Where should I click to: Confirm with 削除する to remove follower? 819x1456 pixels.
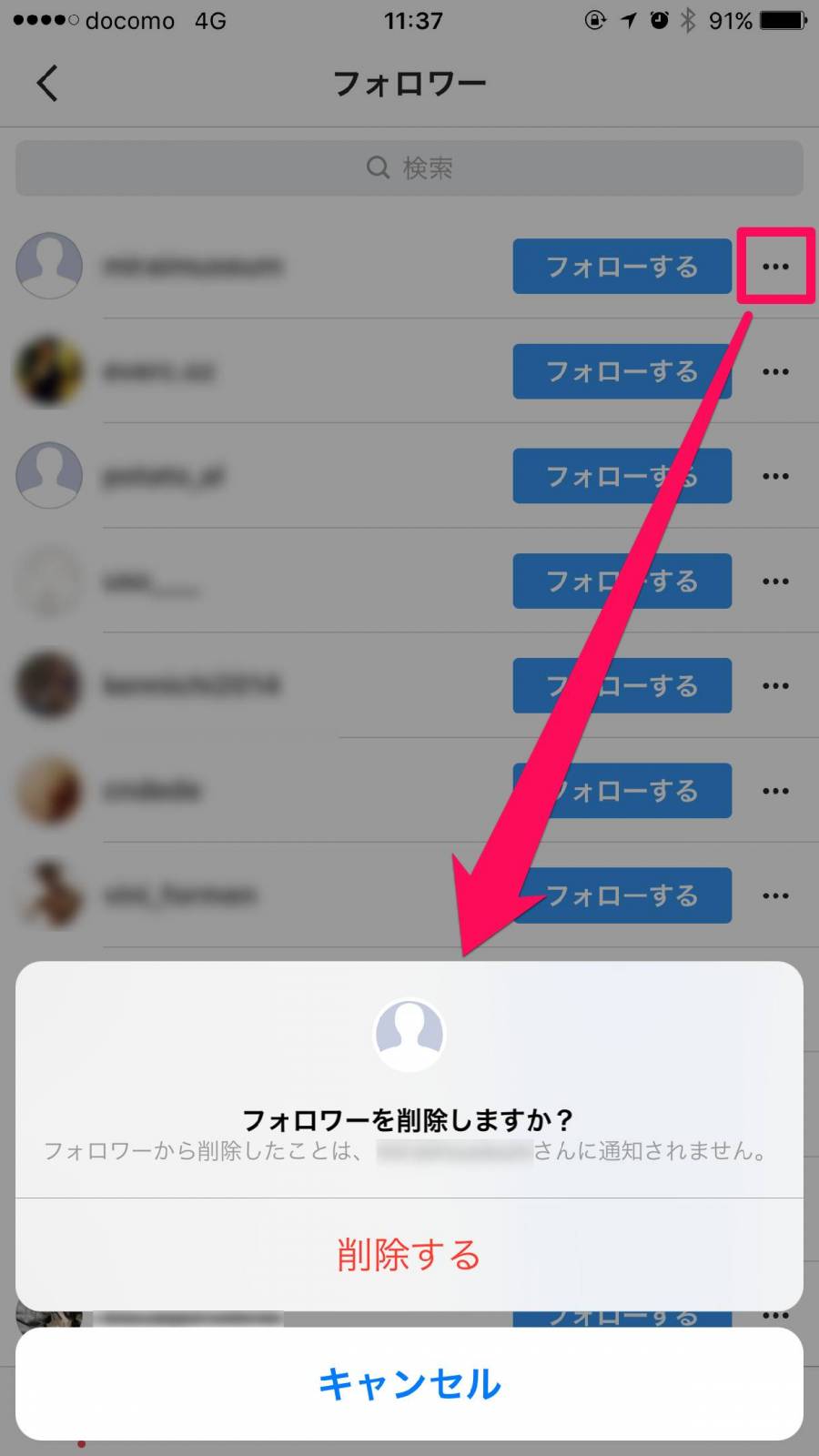[x=409, y=1255]
